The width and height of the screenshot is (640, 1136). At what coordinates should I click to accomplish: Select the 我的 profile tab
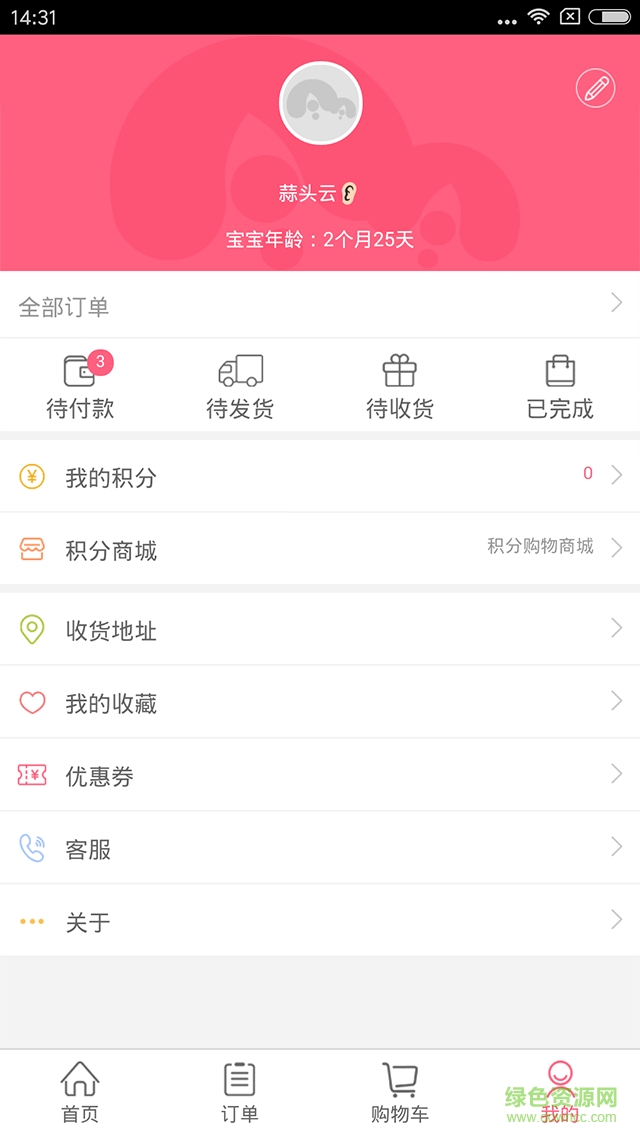(x=560, y=1092)
